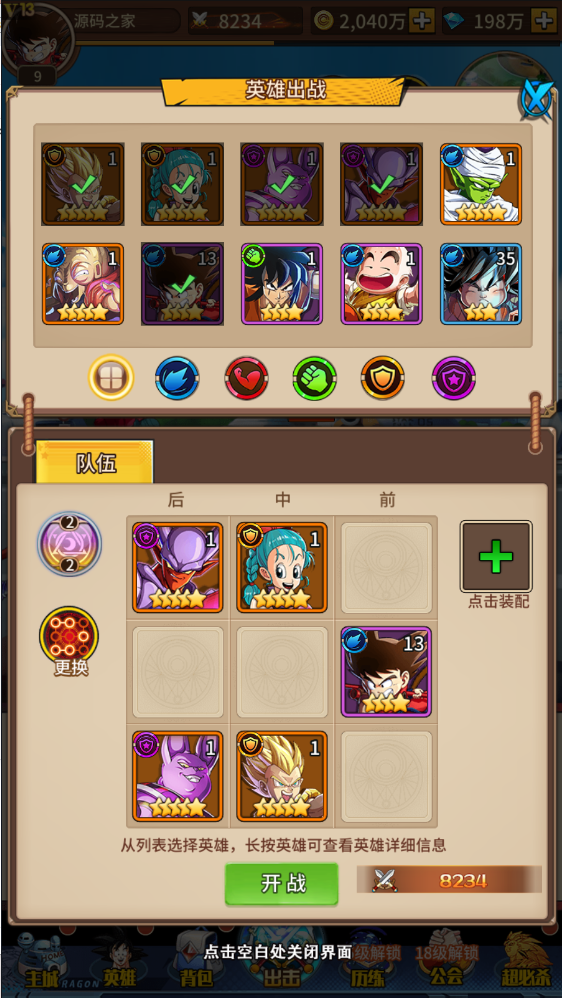Remove Bulma from the middle row slot
Screen dimensions: 562x998
click(282, 568)
